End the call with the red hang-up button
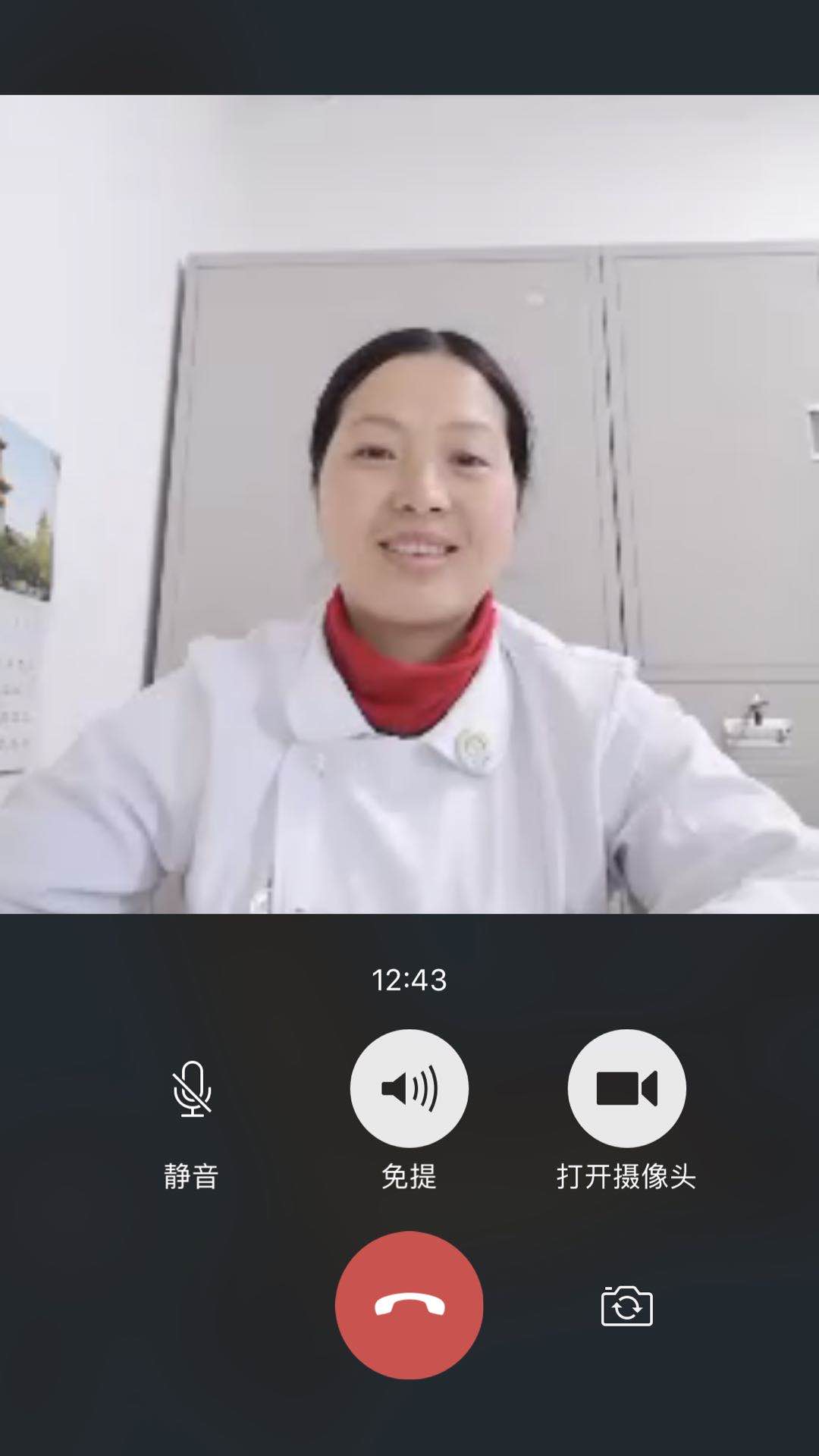Viewport: 819px width, 1456px height. tap(409, 1304)
